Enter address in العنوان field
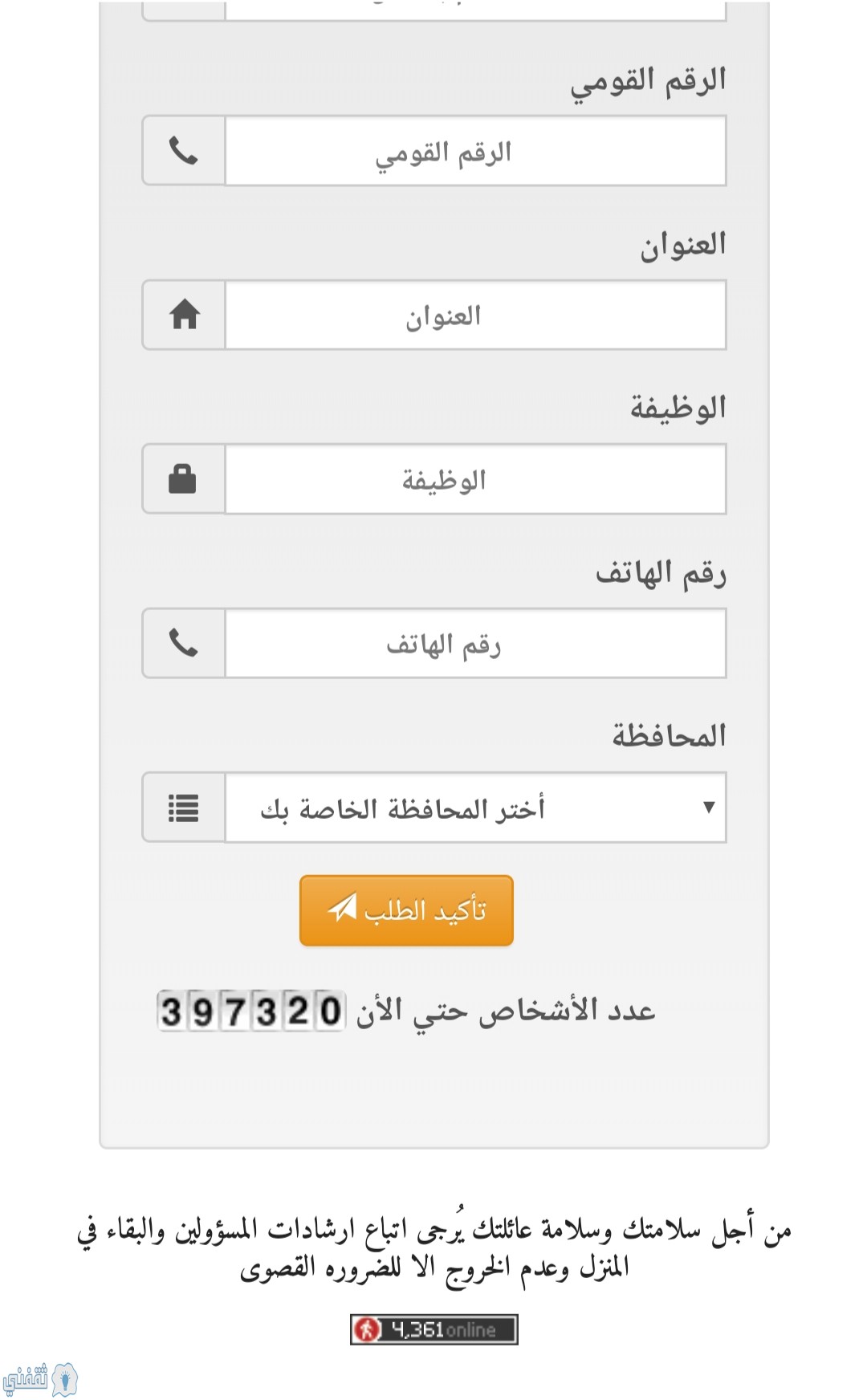 pyautogui.click(x=475, y=315)
